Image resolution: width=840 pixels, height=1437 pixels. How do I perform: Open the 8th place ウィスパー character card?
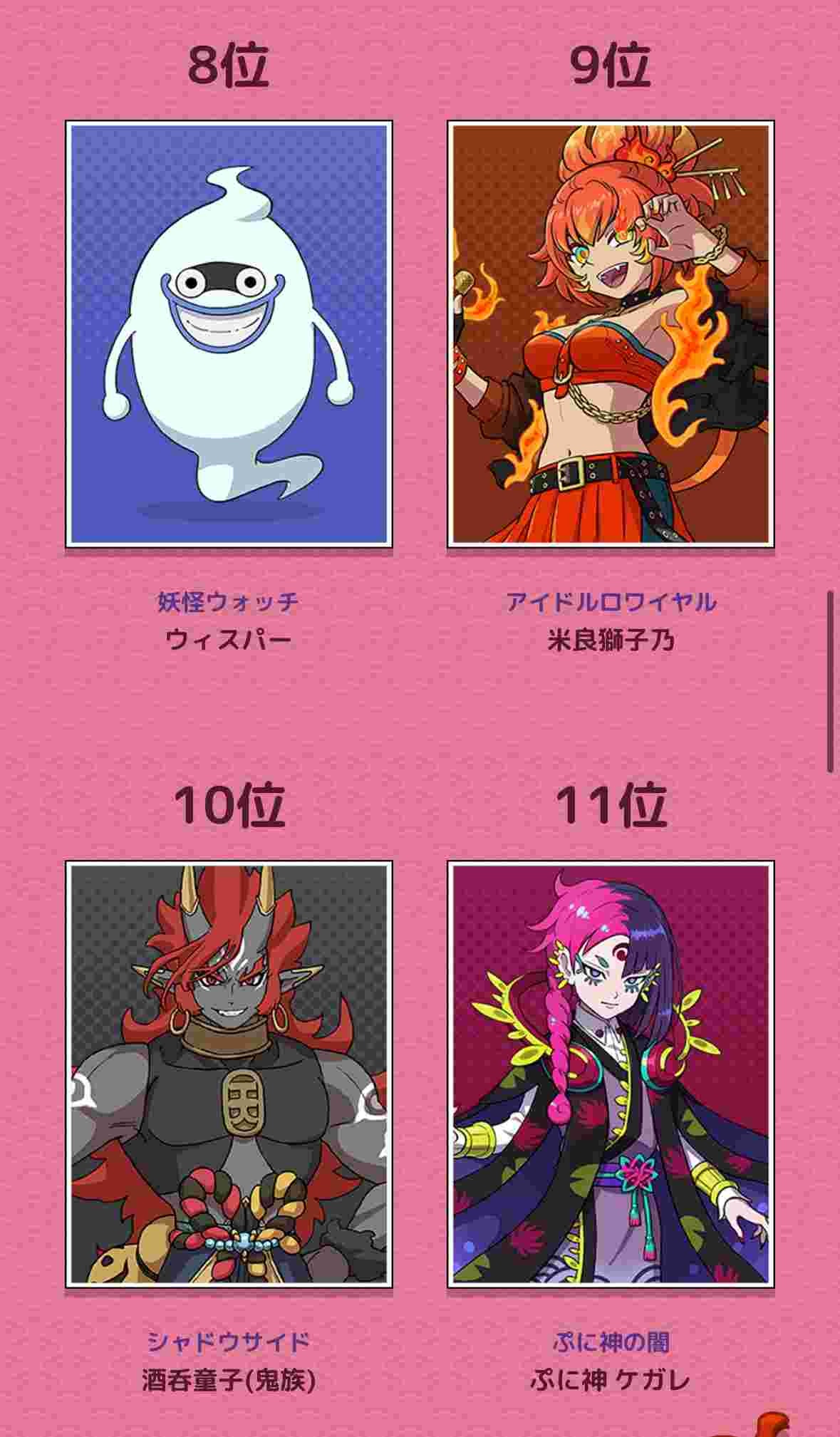tap(229, 334)
